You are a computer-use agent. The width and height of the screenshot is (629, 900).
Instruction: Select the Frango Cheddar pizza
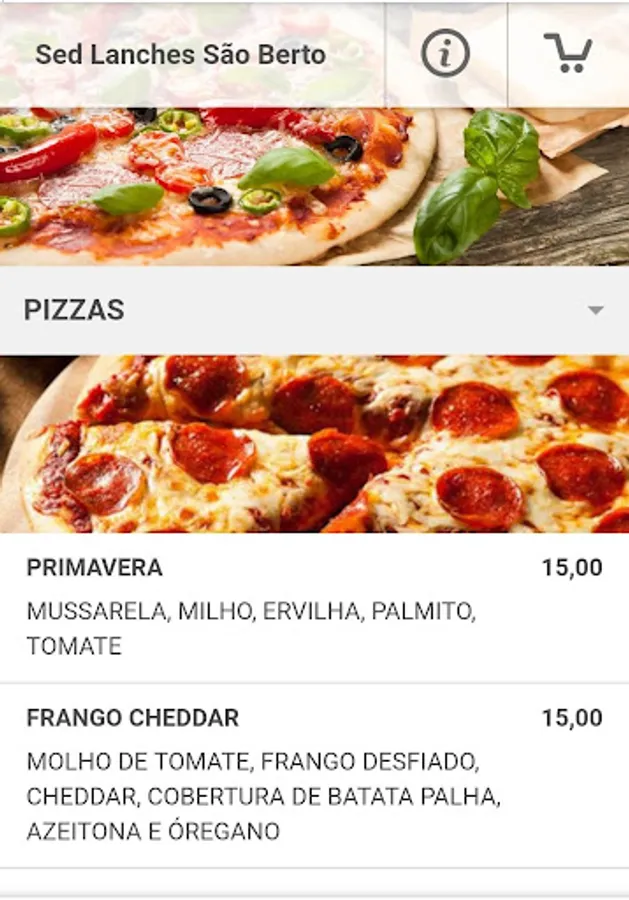click(x=314, y=774)
